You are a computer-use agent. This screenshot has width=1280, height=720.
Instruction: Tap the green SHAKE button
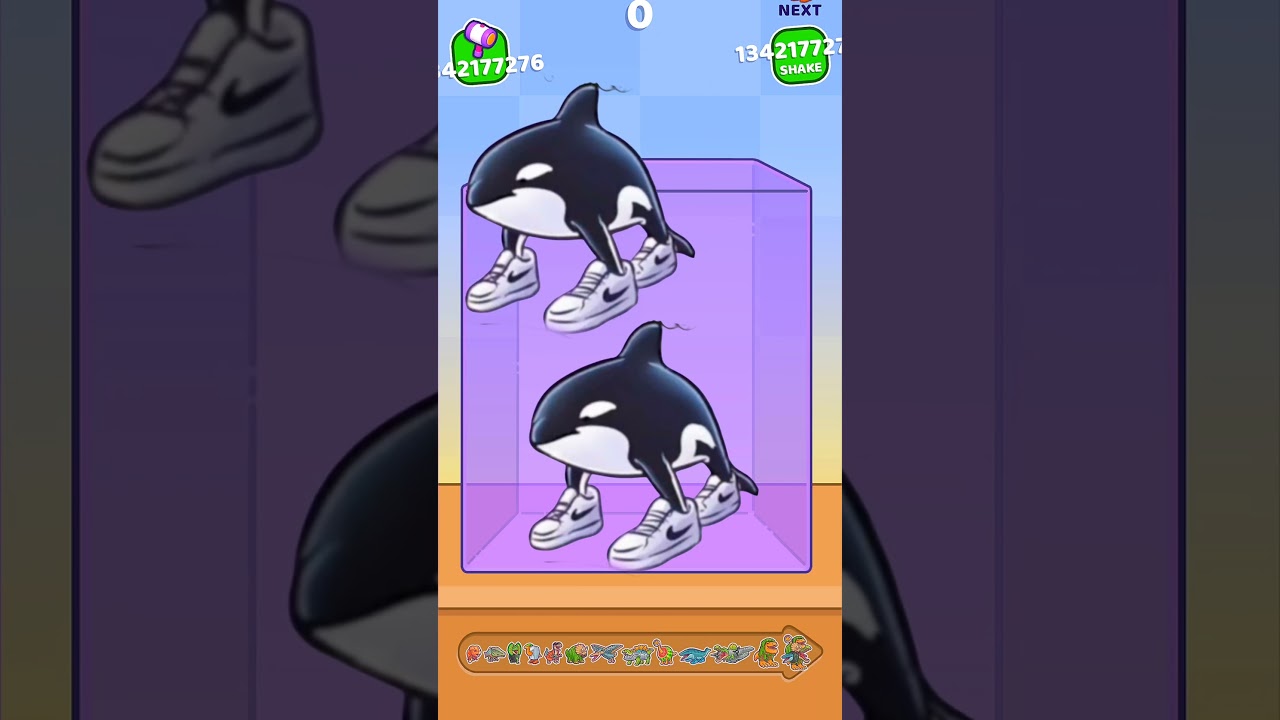(x=801, y=57)
